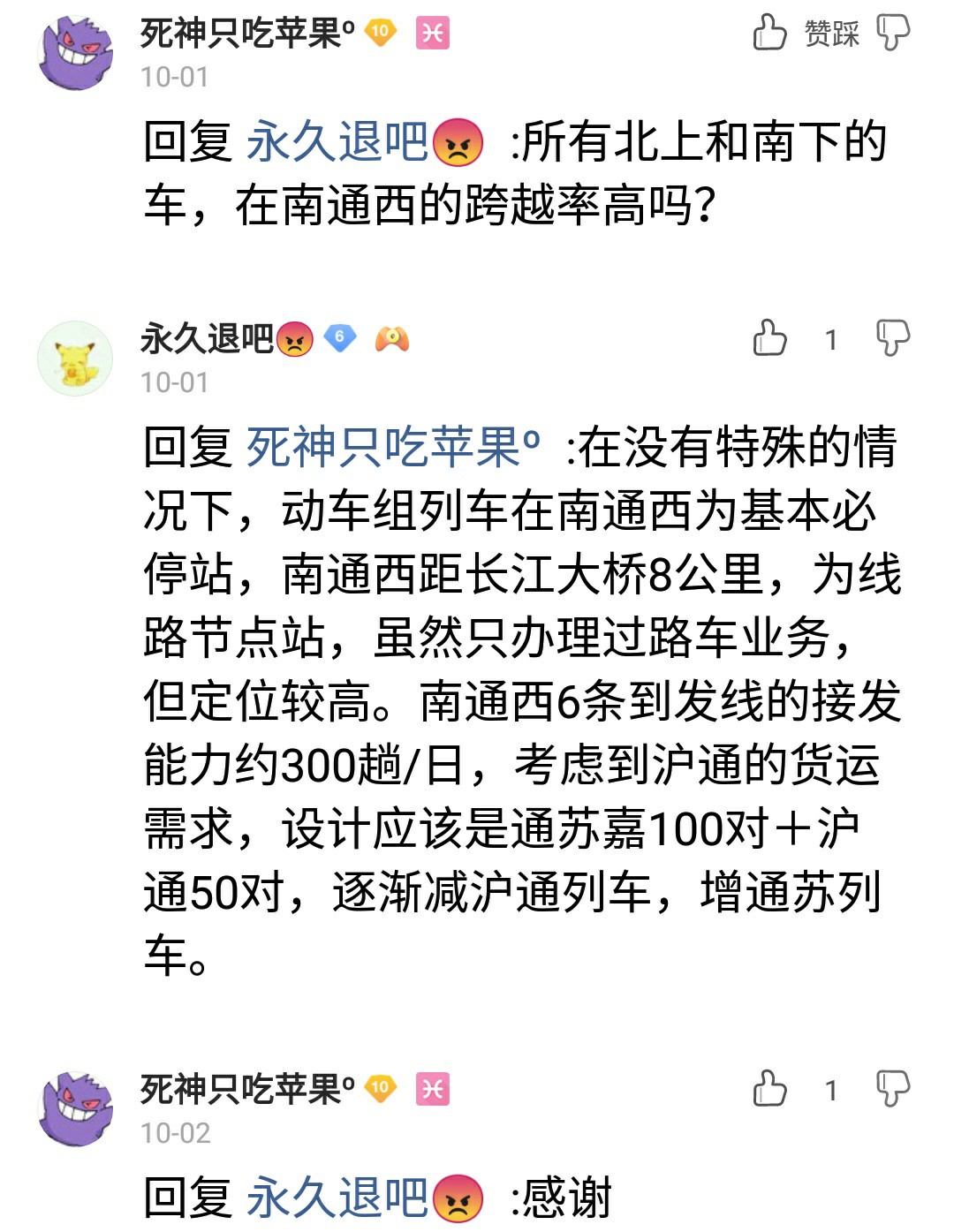This screenshot has height=1232, width=954.
Task: Dislike first comment by 死神只吃苹果
Action: coord(892,34)
